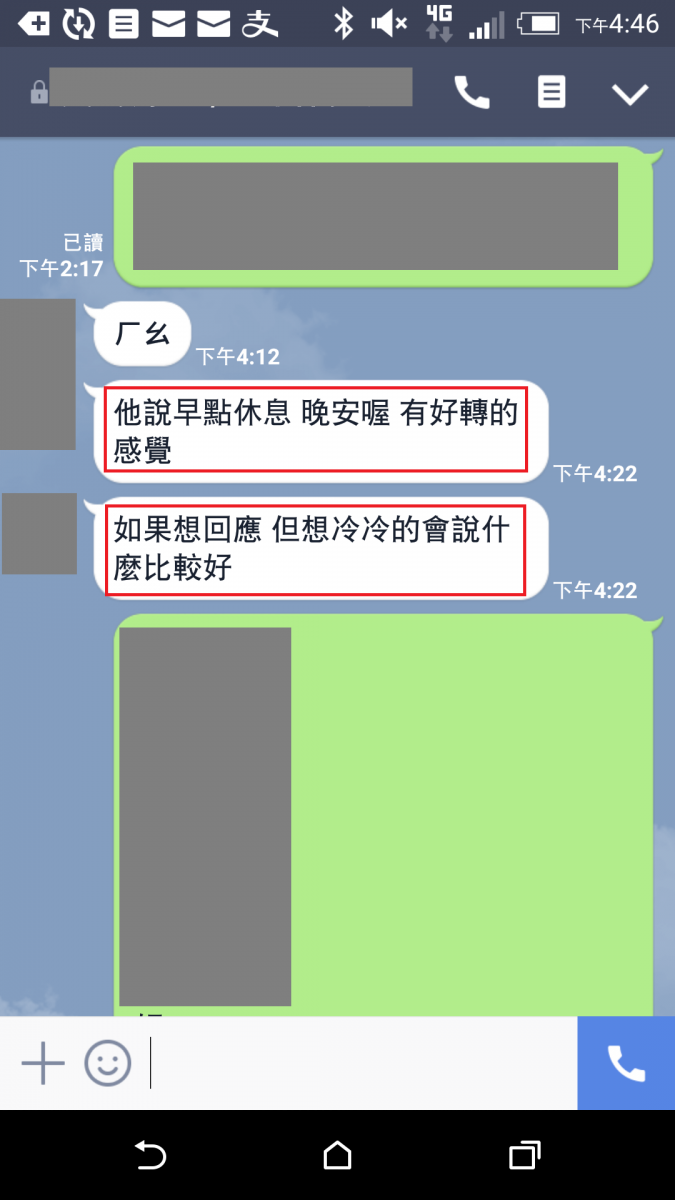
Task: Go back with system back button
Action: [x=150, y=1156]
